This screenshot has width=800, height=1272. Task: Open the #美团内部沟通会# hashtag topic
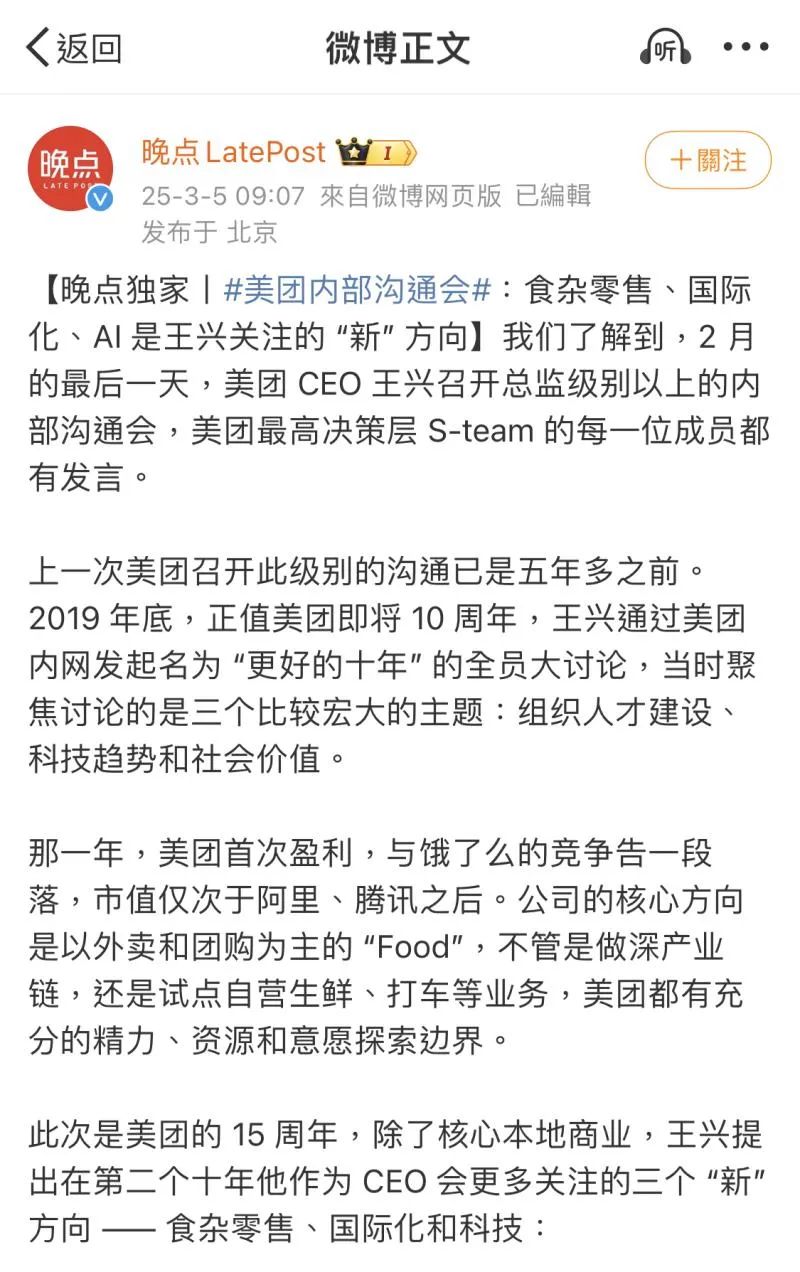pos(358,291)
